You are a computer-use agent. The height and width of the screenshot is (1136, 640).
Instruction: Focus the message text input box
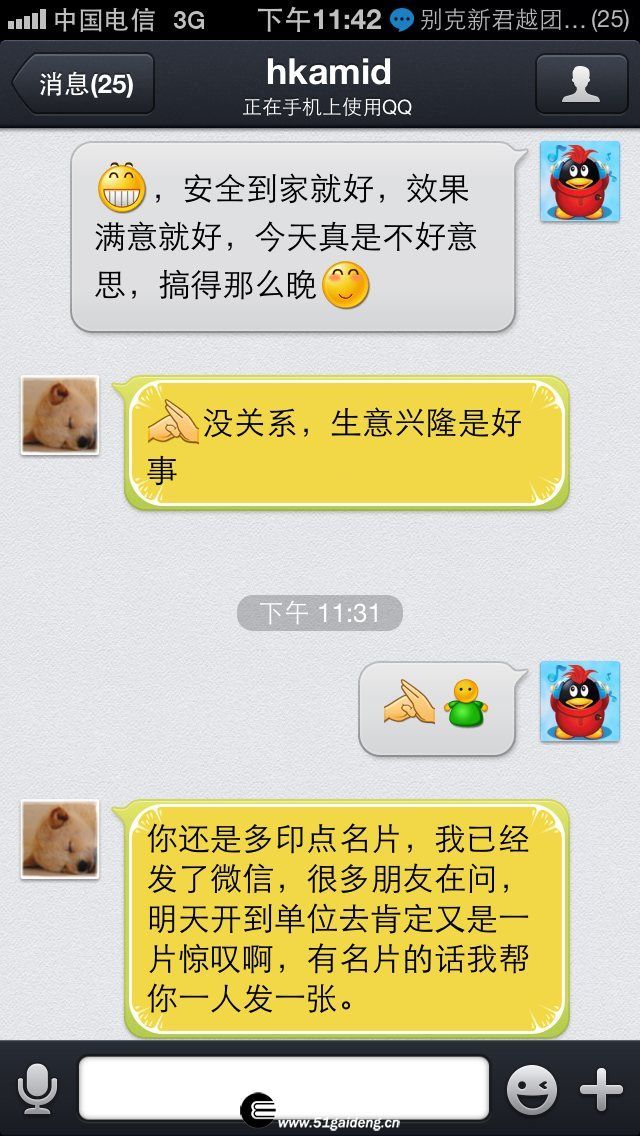(x=284, y=1087)
